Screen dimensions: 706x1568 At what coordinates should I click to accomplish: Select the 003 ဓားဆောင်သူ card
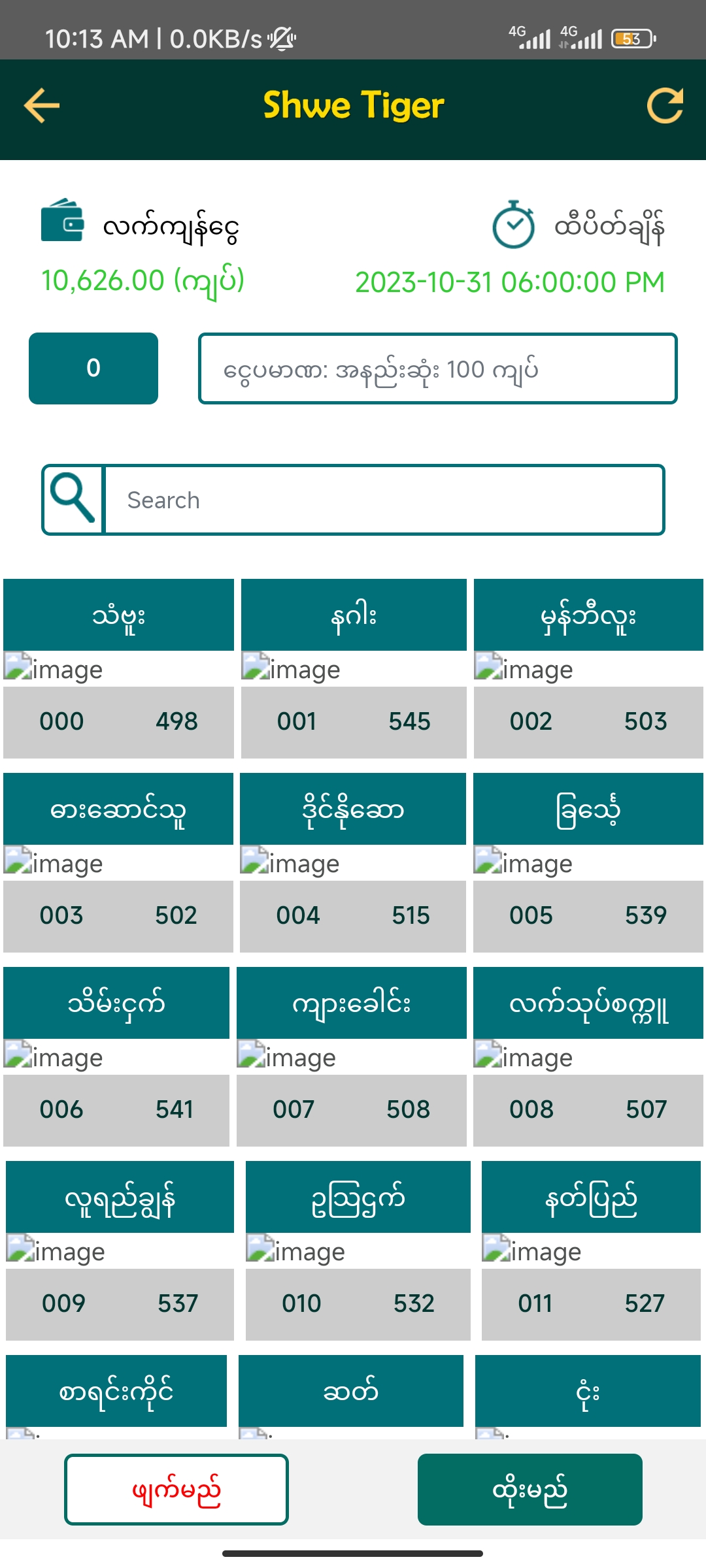pos(118,862)
